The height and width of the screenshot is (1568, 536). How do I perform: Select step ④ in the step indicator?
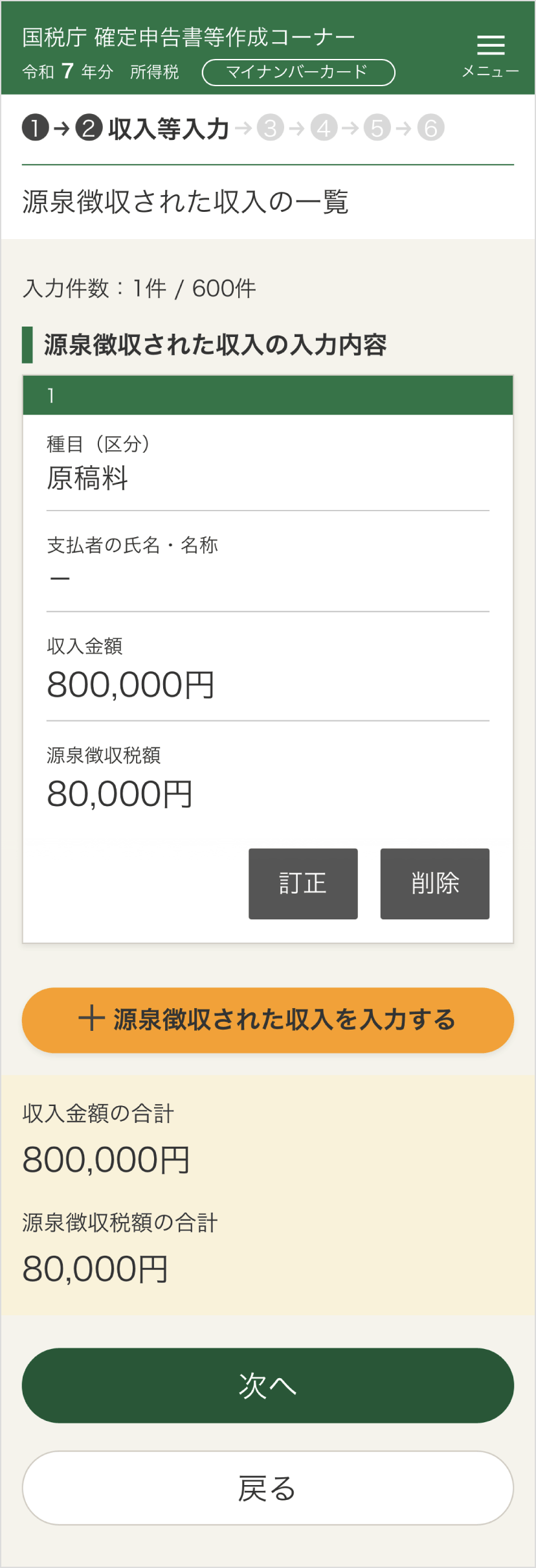[324, 128]
